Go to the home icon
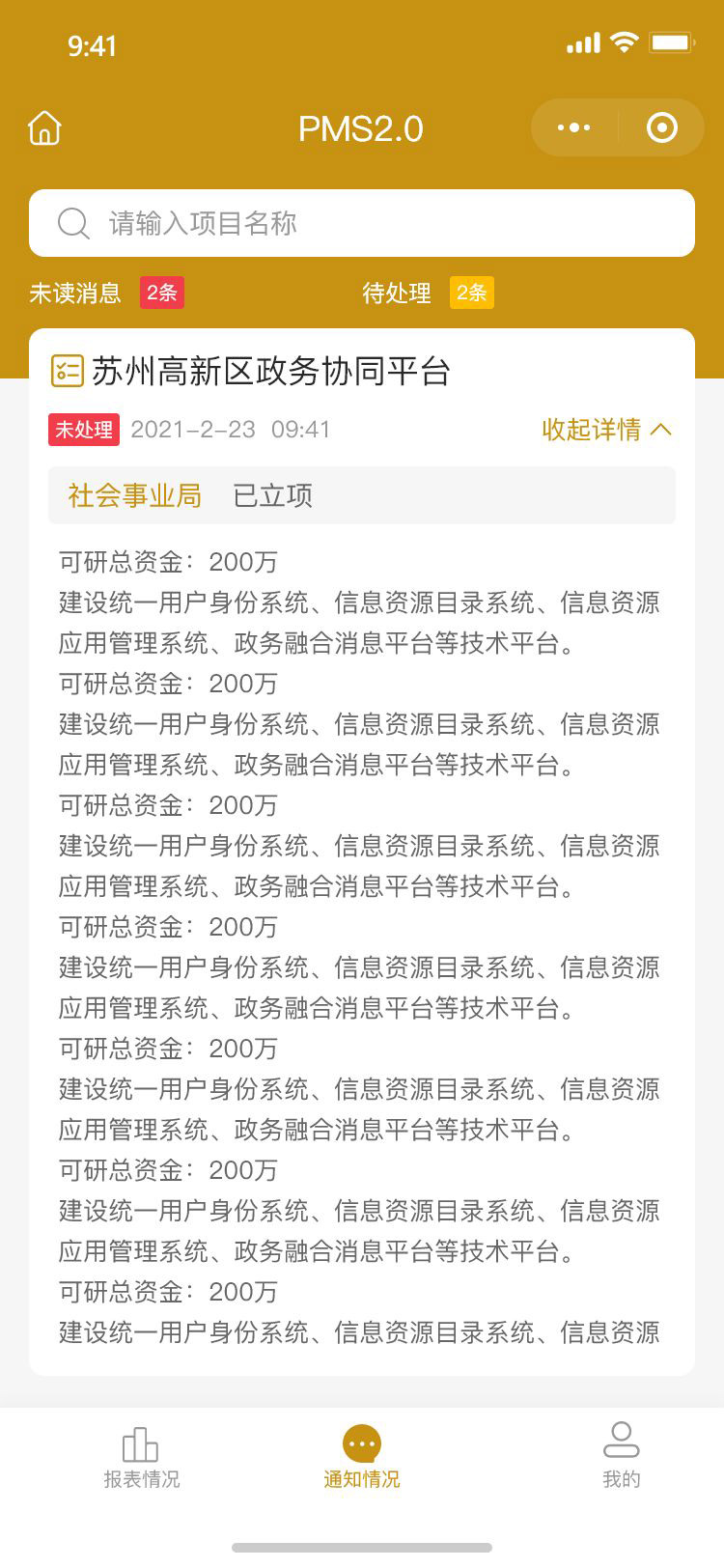724x1568 pixels. pyautogui.click(x=44, y=127)
